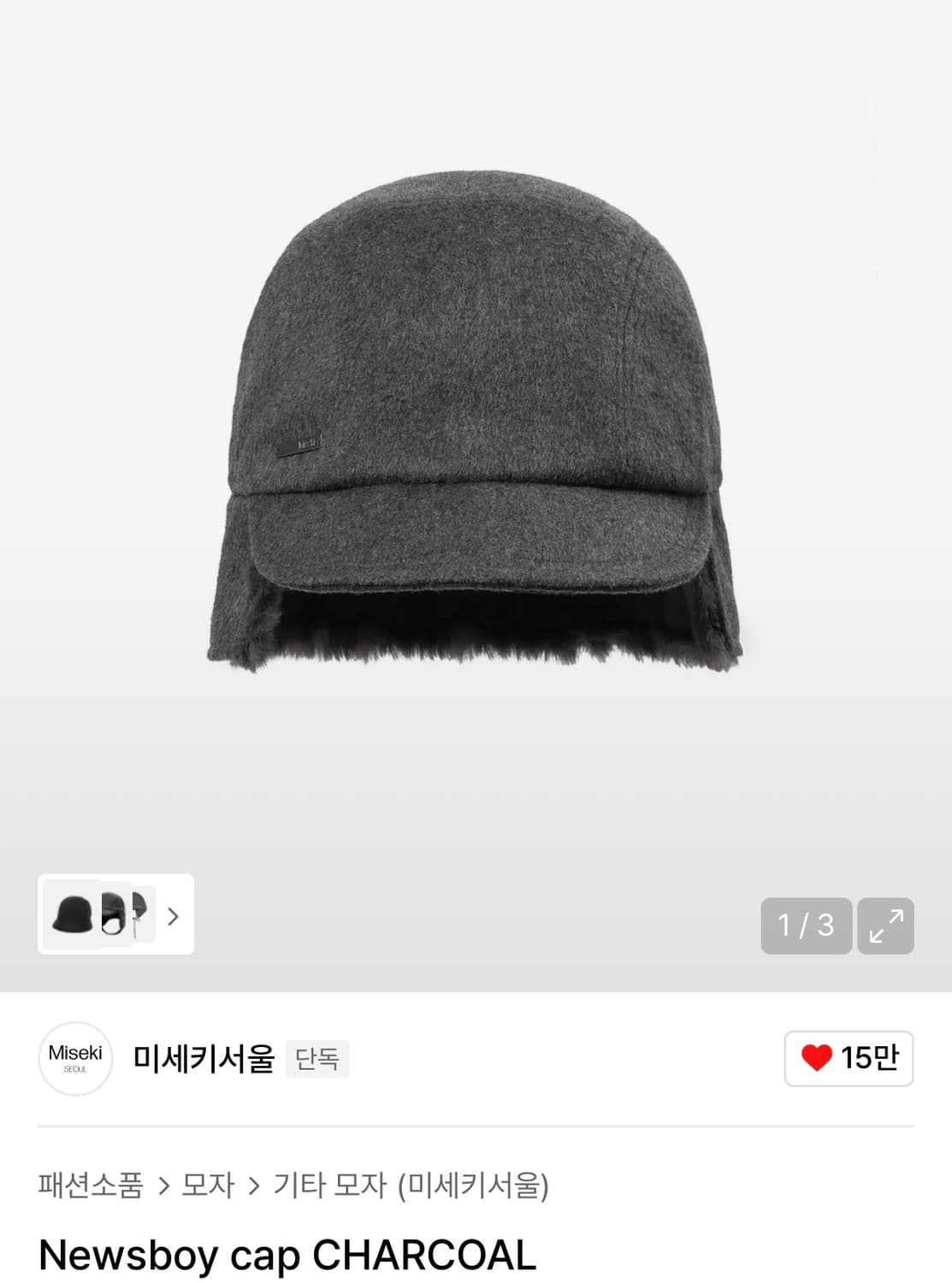Open the thumbnail strip arrow chevron
Image resolution: width=952 pixels, height=1283 pixels.
(x=174, y=915)
